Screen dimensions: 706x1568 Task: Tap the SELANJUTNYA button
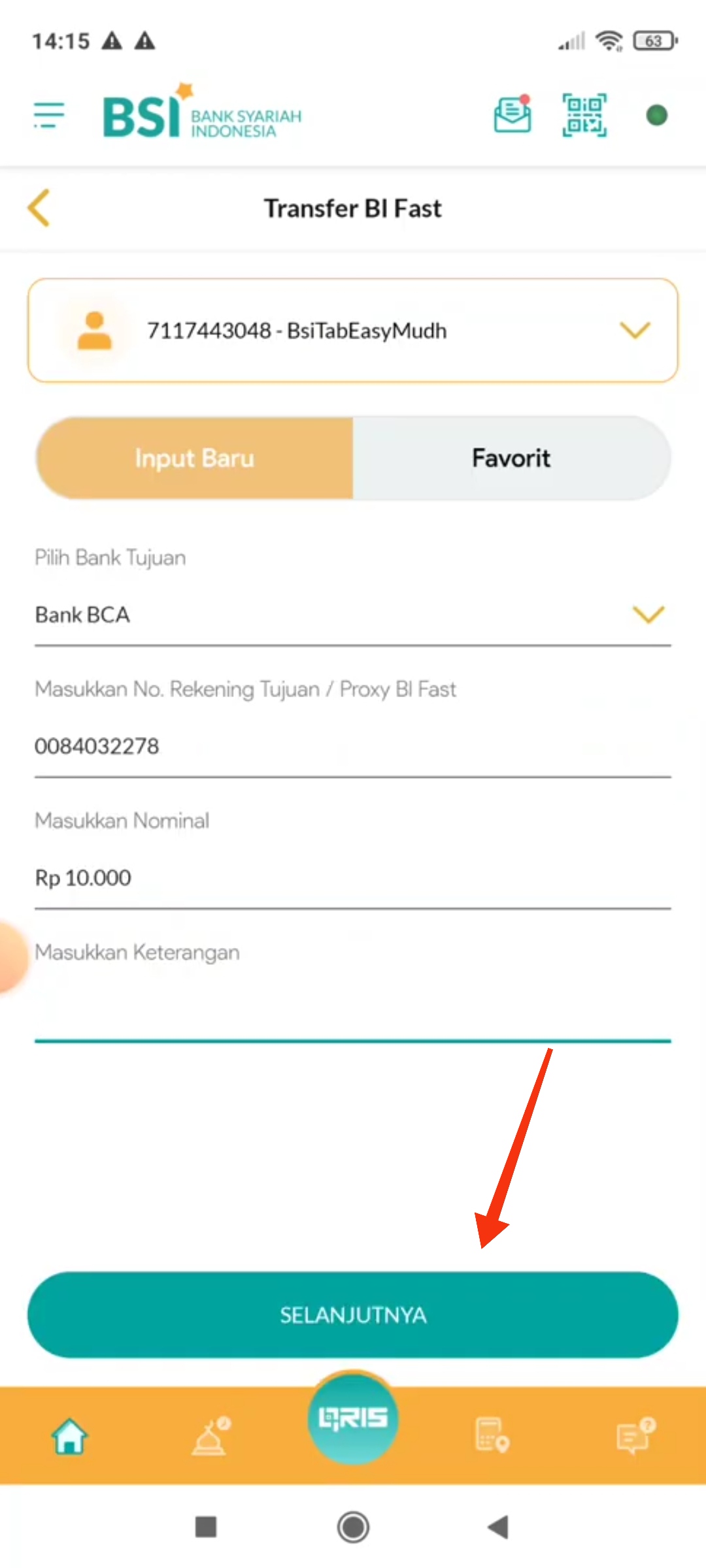point(352,1315)
